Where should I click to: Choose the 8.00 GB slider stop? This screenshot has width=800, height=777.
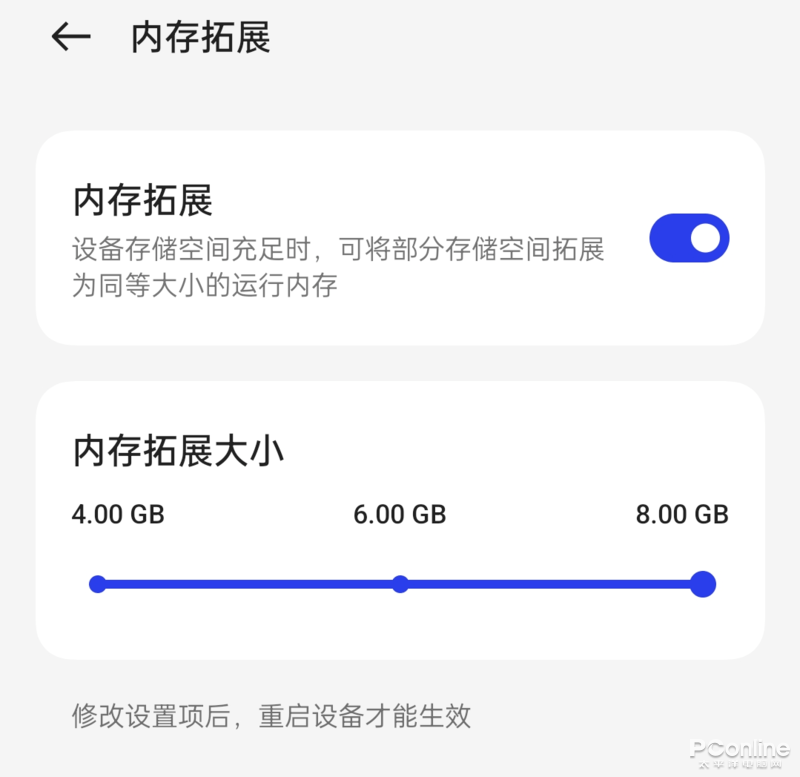click(x=703, y=584)
